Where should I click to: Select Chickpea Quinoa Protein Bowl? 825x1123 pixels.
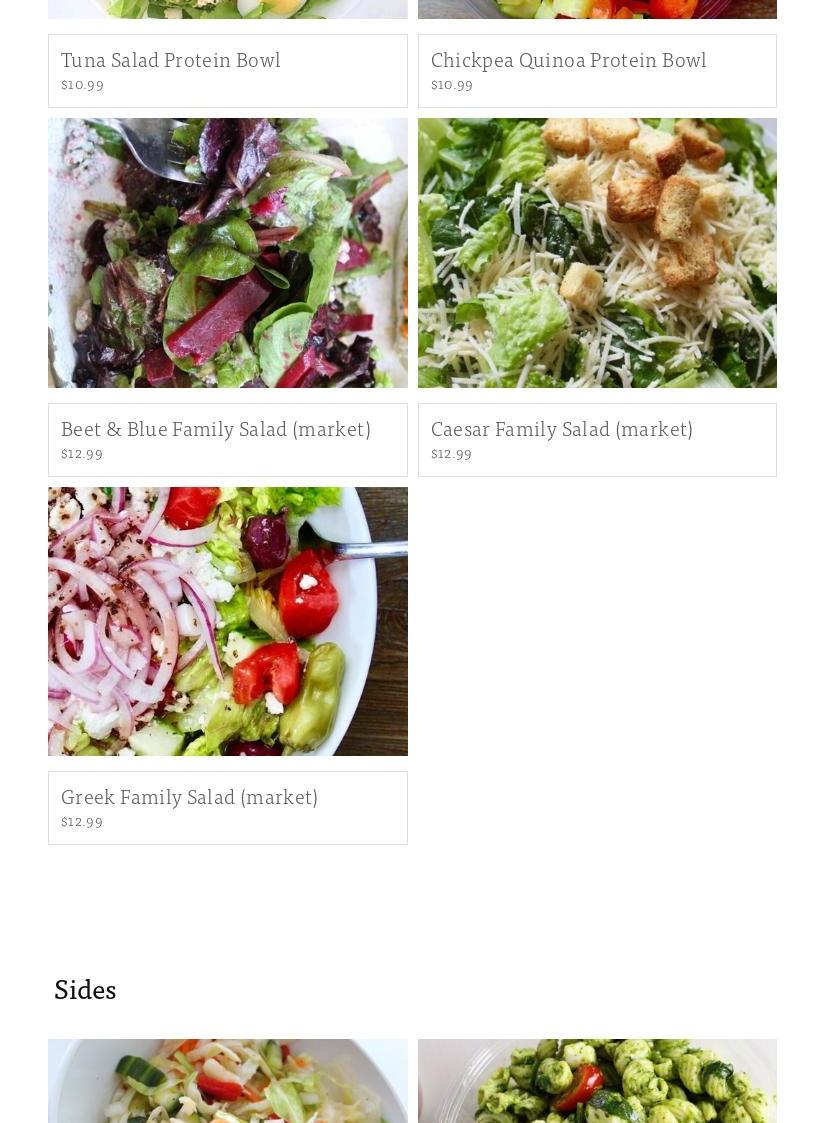[x=568, y=61]
